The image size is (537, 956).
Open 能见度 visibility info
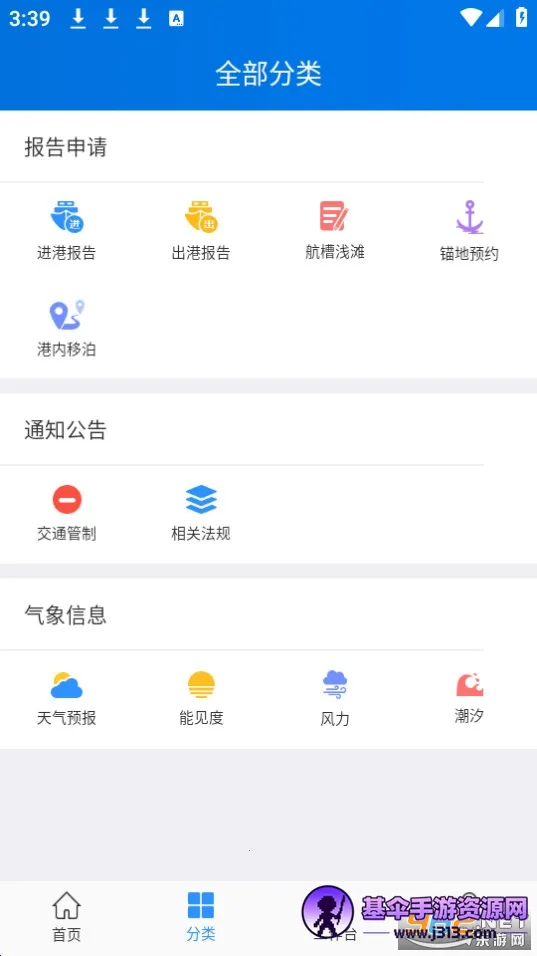click(201, 699)
